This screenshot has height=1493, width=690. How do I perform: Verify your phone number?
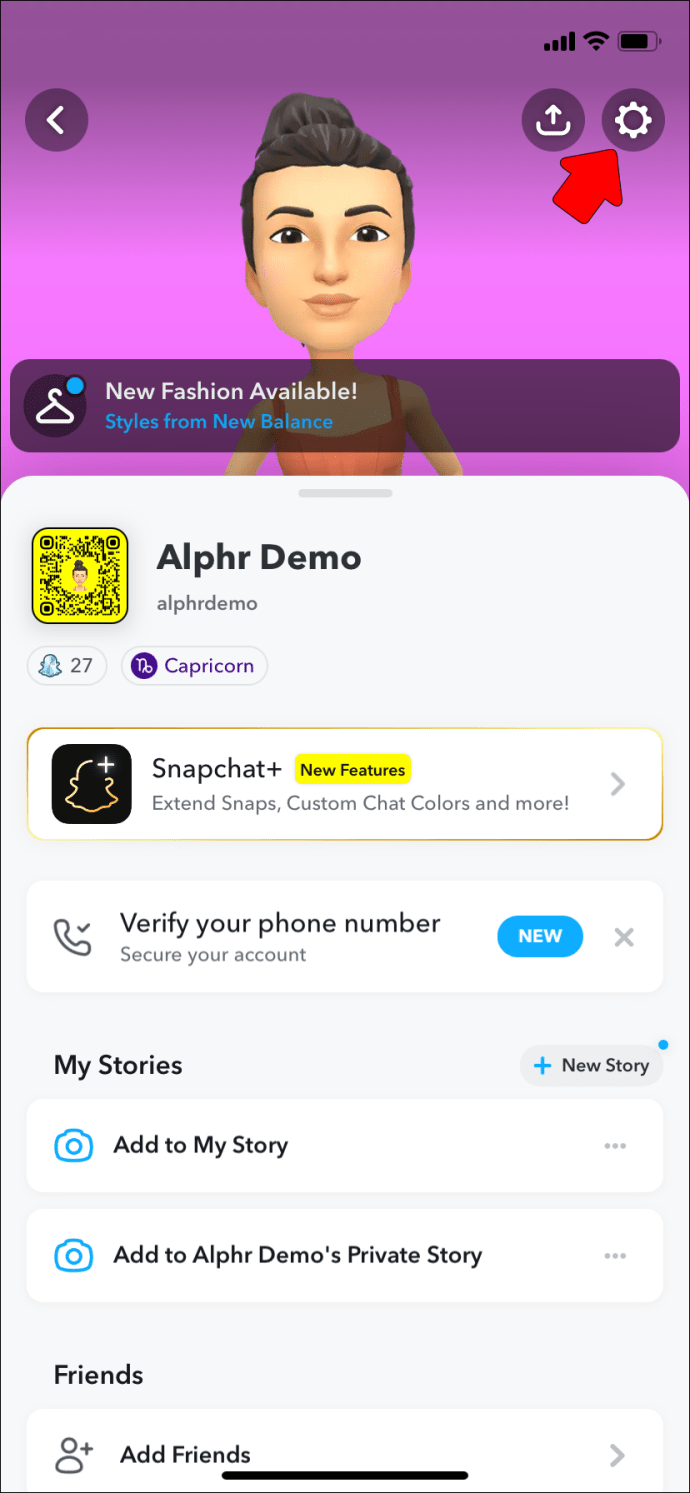280,936
